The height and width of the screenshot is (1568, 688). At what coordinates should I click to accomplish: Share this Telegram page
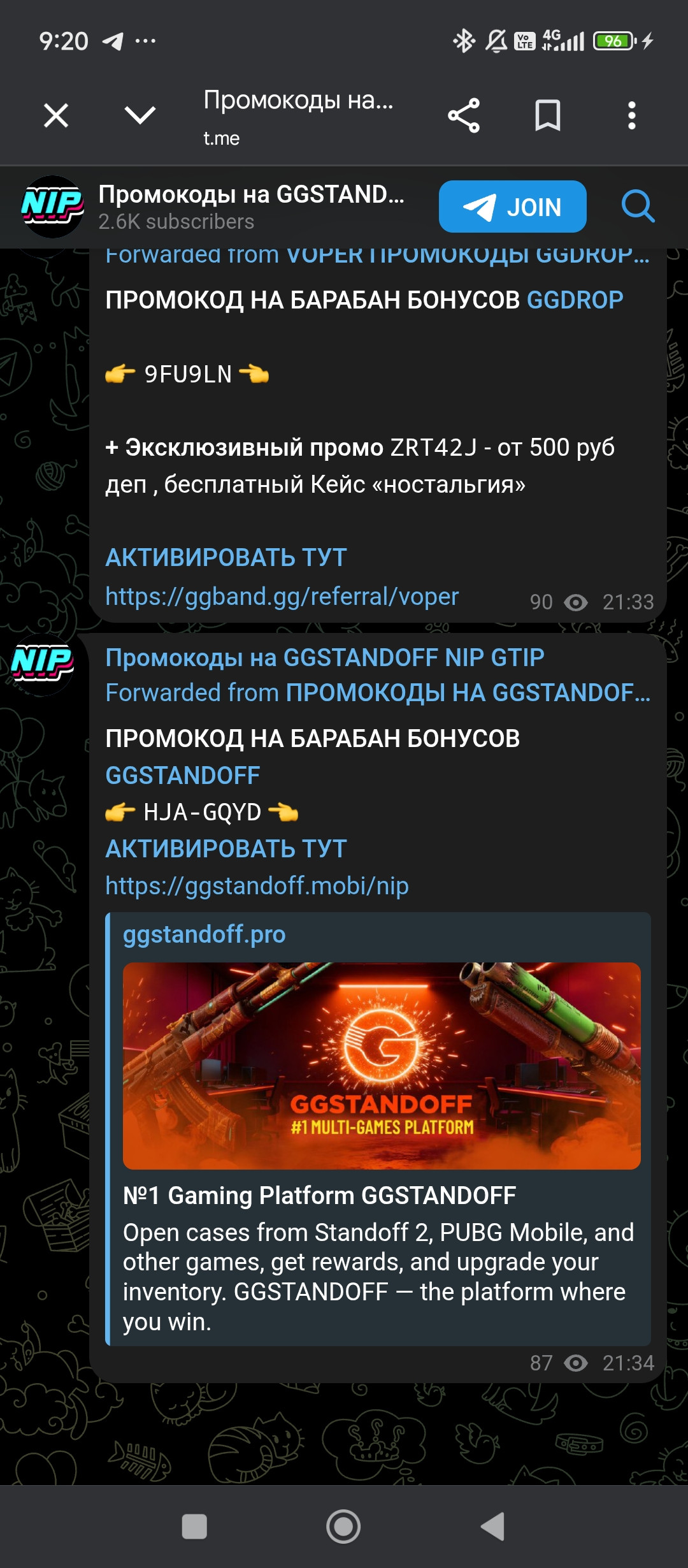(464, 116)
